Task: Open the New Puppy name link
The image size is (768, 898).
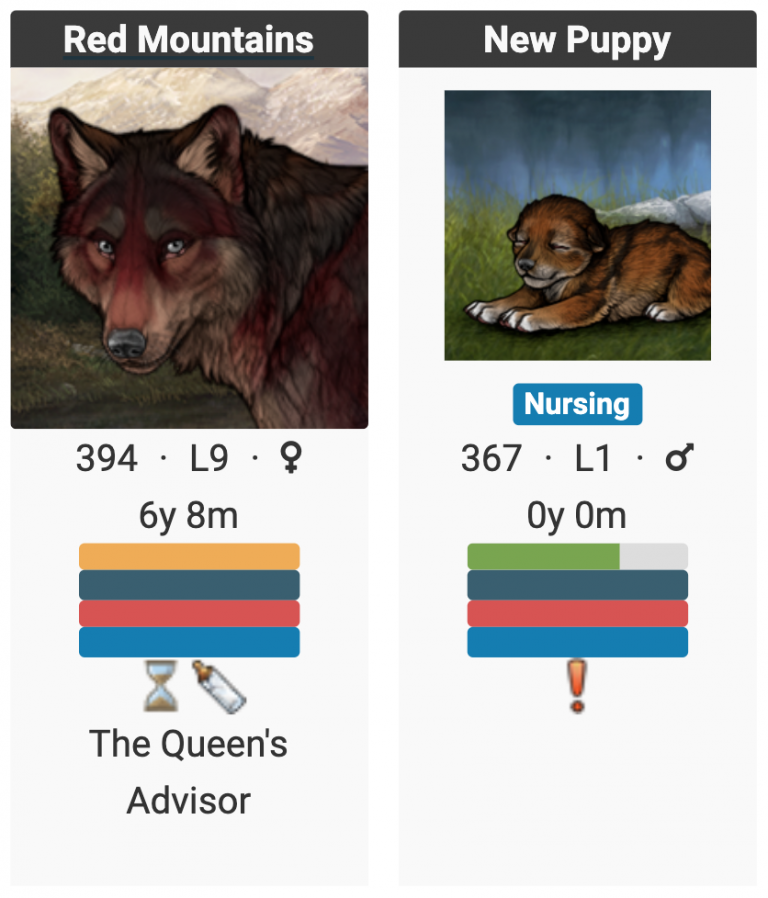Action: click(577, 40)
